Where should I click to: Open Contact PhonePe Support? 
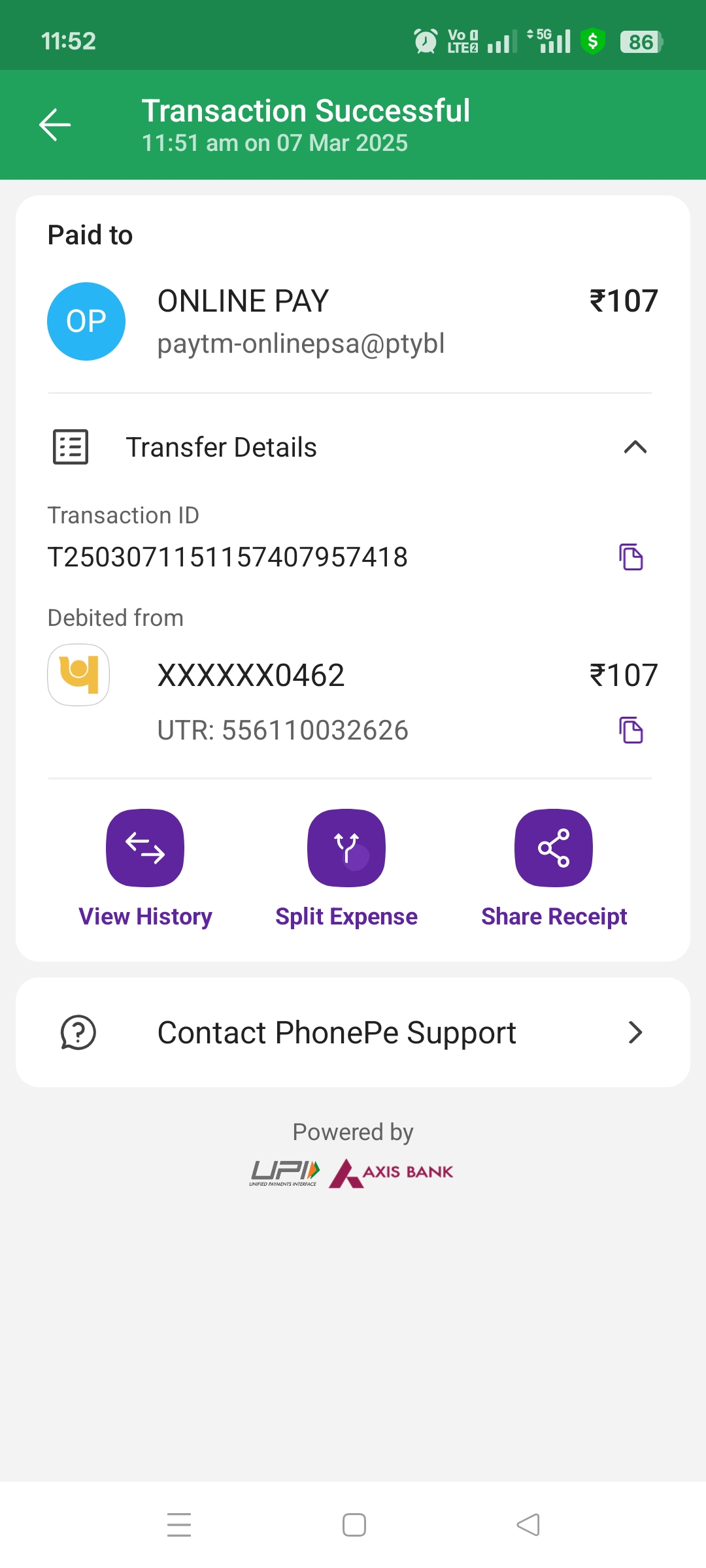pyautogui.click(x=353, y=1033)
